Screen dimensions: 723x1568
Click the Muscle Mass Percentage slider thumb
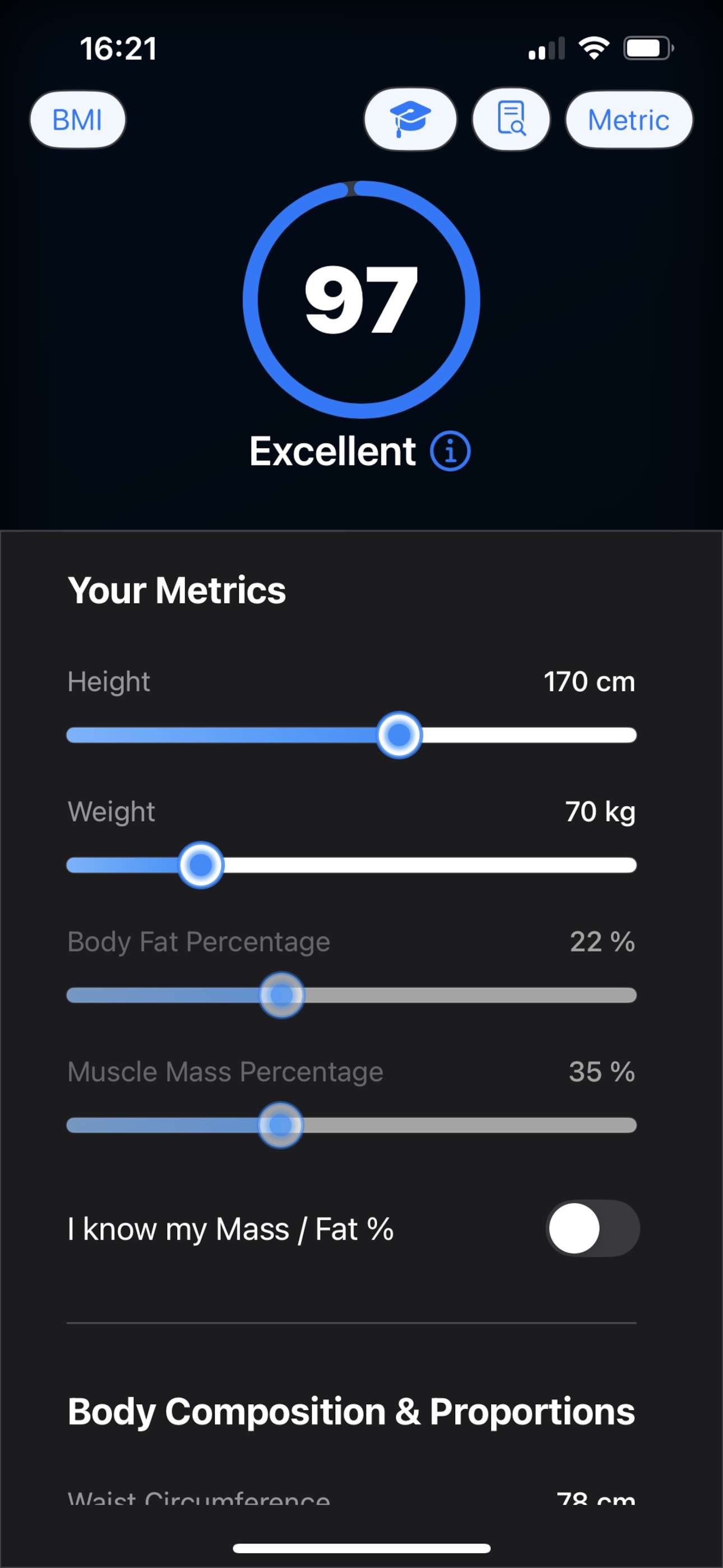[x=281, y=1125]
